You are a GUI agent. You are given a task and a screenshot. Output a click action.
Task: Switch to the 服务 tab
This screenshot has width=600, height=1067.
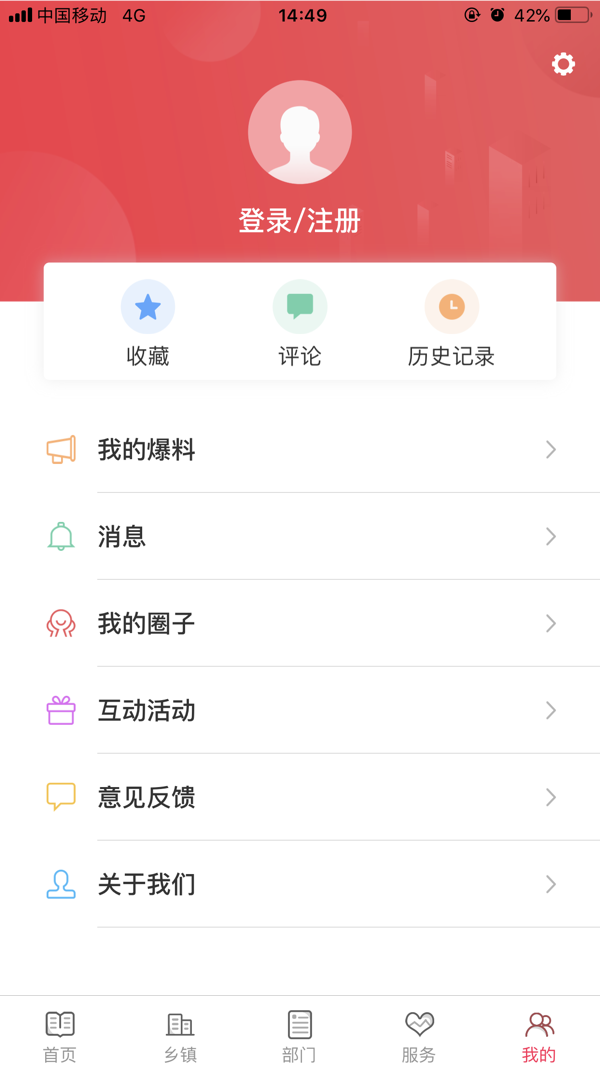pyautogui.click(x=419, y=1036)
